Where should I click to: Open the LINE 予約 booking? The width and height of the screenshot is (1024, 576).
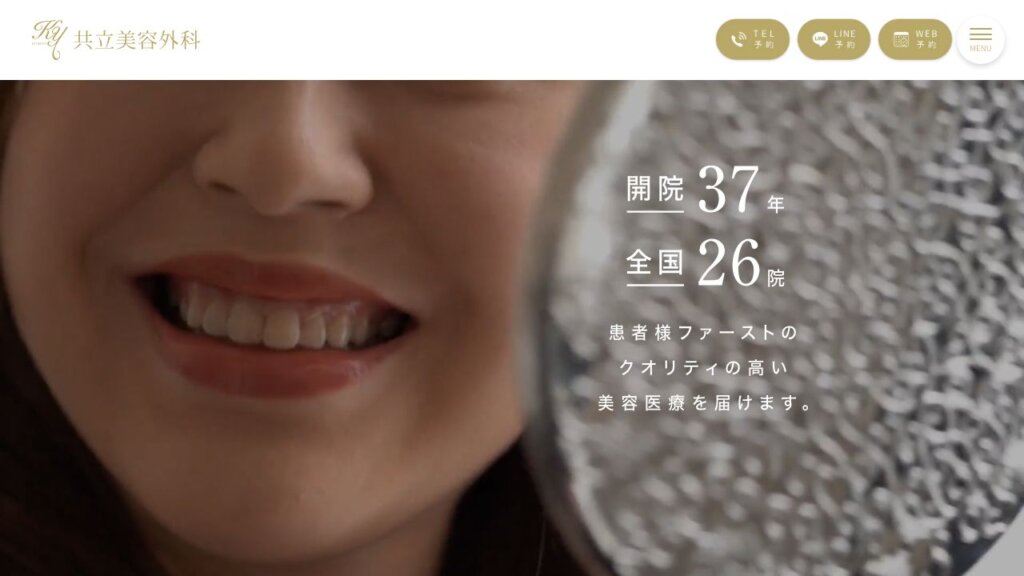coord(833,40)
